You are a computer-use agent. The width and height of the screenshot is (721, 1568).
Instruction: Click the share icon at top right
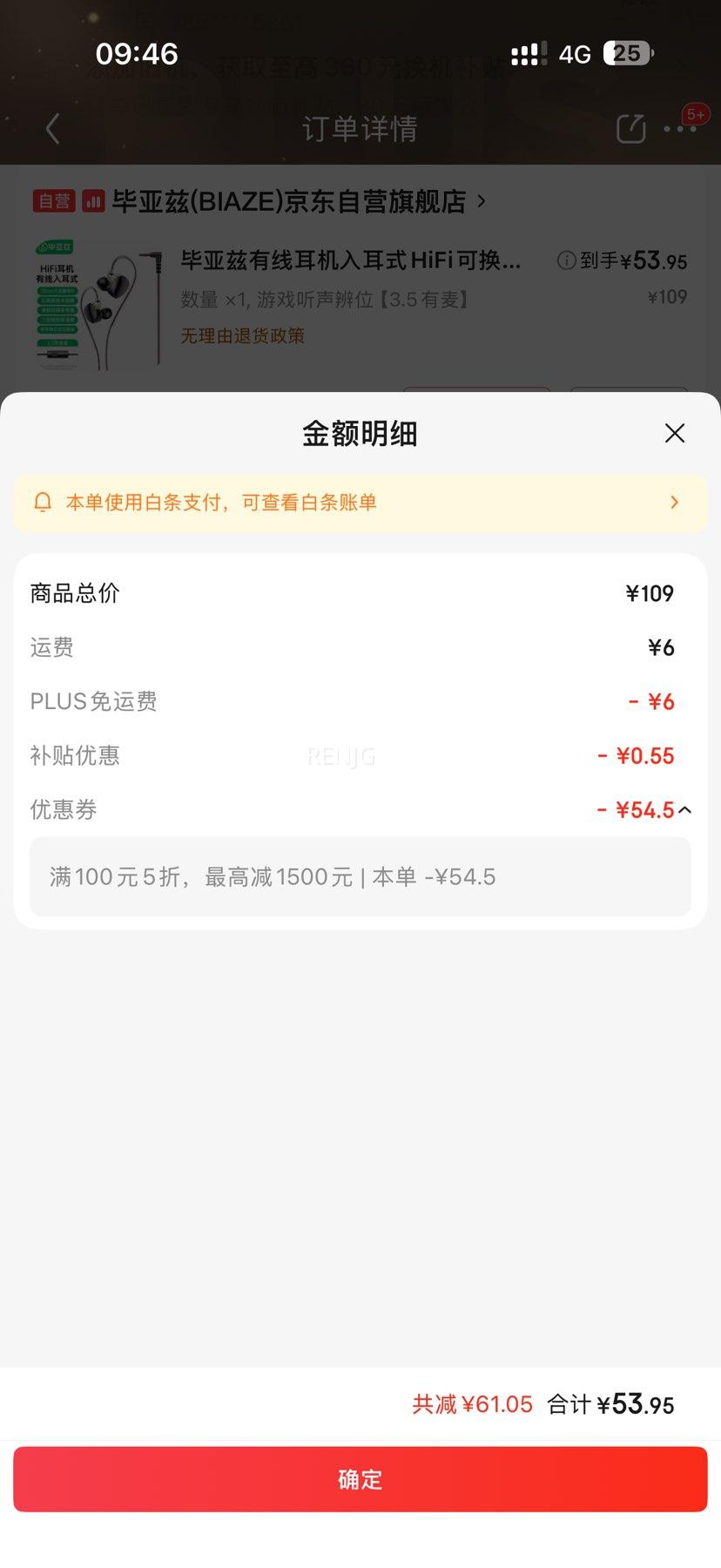(x=629, y=128)
